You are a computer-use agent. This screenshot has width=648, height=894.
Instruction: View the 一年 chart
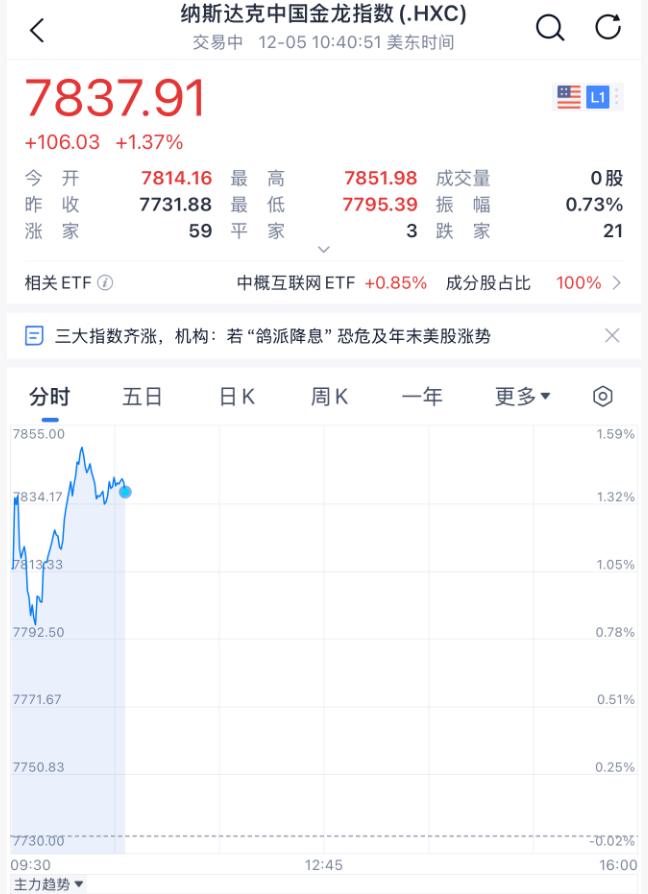click(x=422, y=397)
